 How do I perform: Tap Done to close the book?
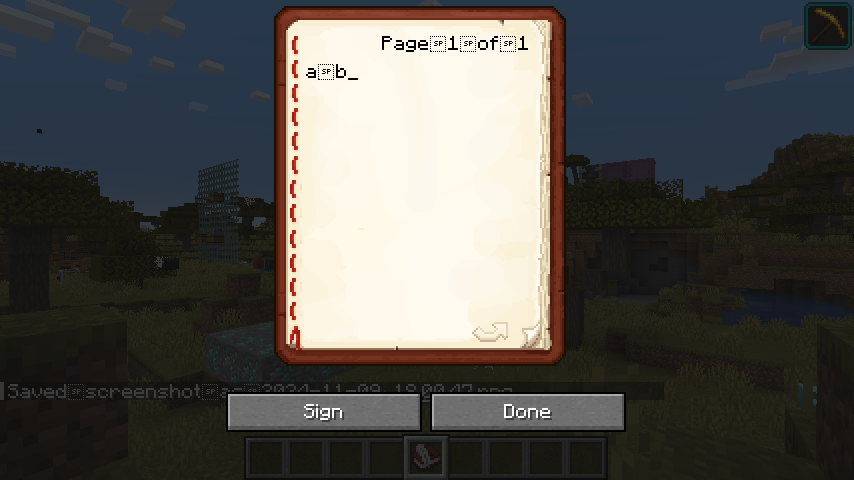click(x=527, y=412)
